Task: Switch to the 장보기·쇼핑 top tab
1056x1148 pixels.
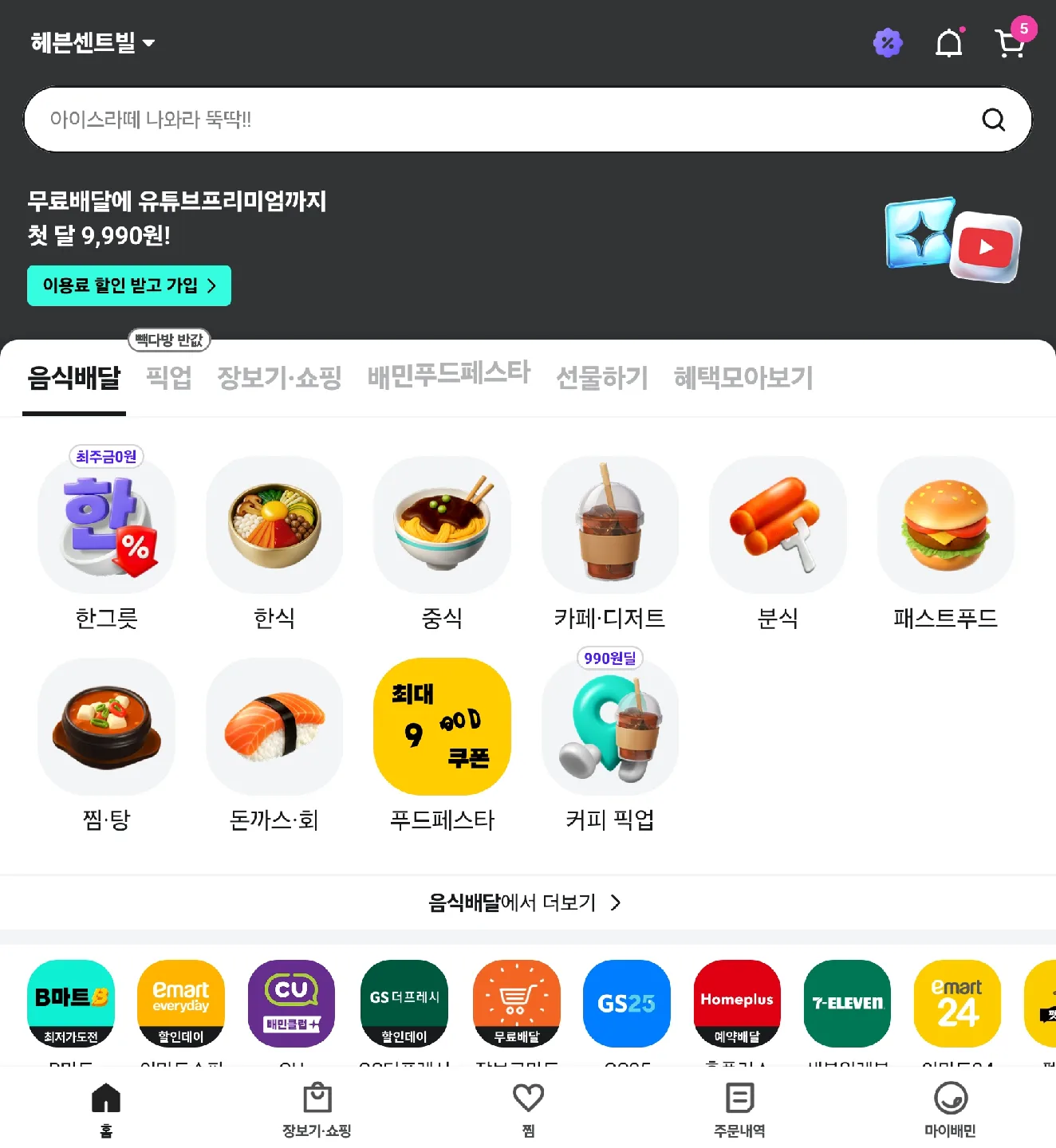Action: [279, 377]
